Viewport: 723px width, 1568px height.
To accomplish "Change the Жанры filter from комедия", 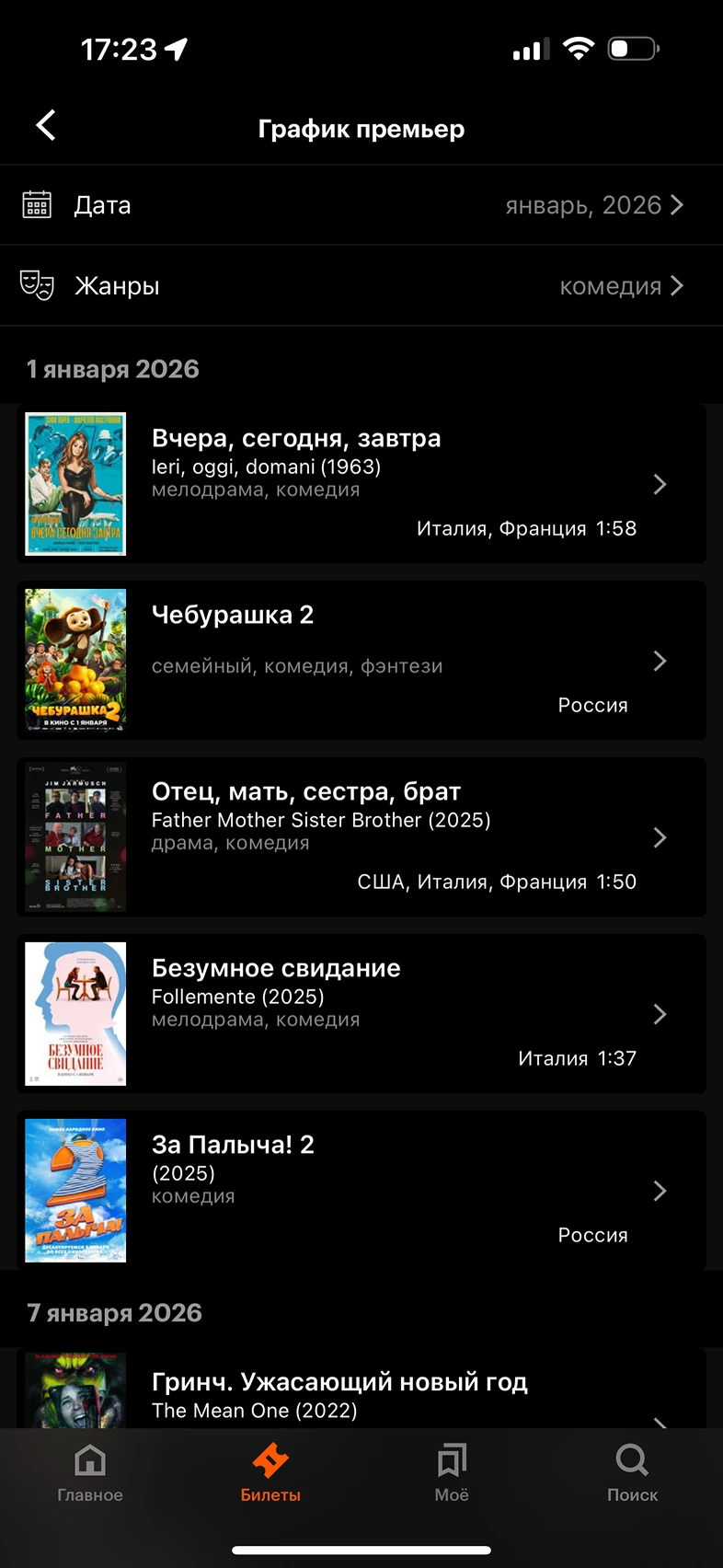I will (x=361, y=286).
